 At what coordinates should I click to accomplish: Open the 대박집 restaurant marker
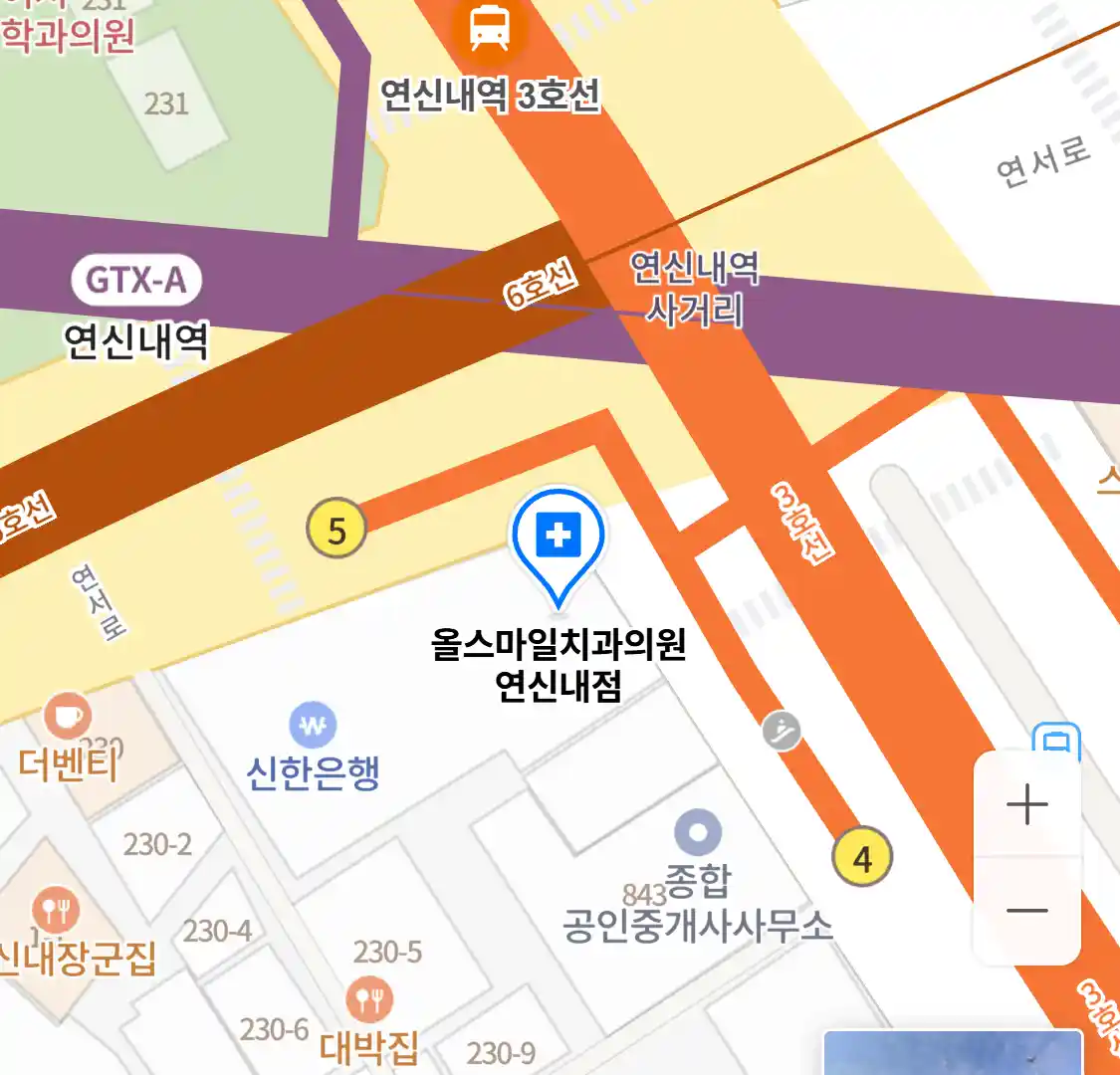click(369, 1000)
